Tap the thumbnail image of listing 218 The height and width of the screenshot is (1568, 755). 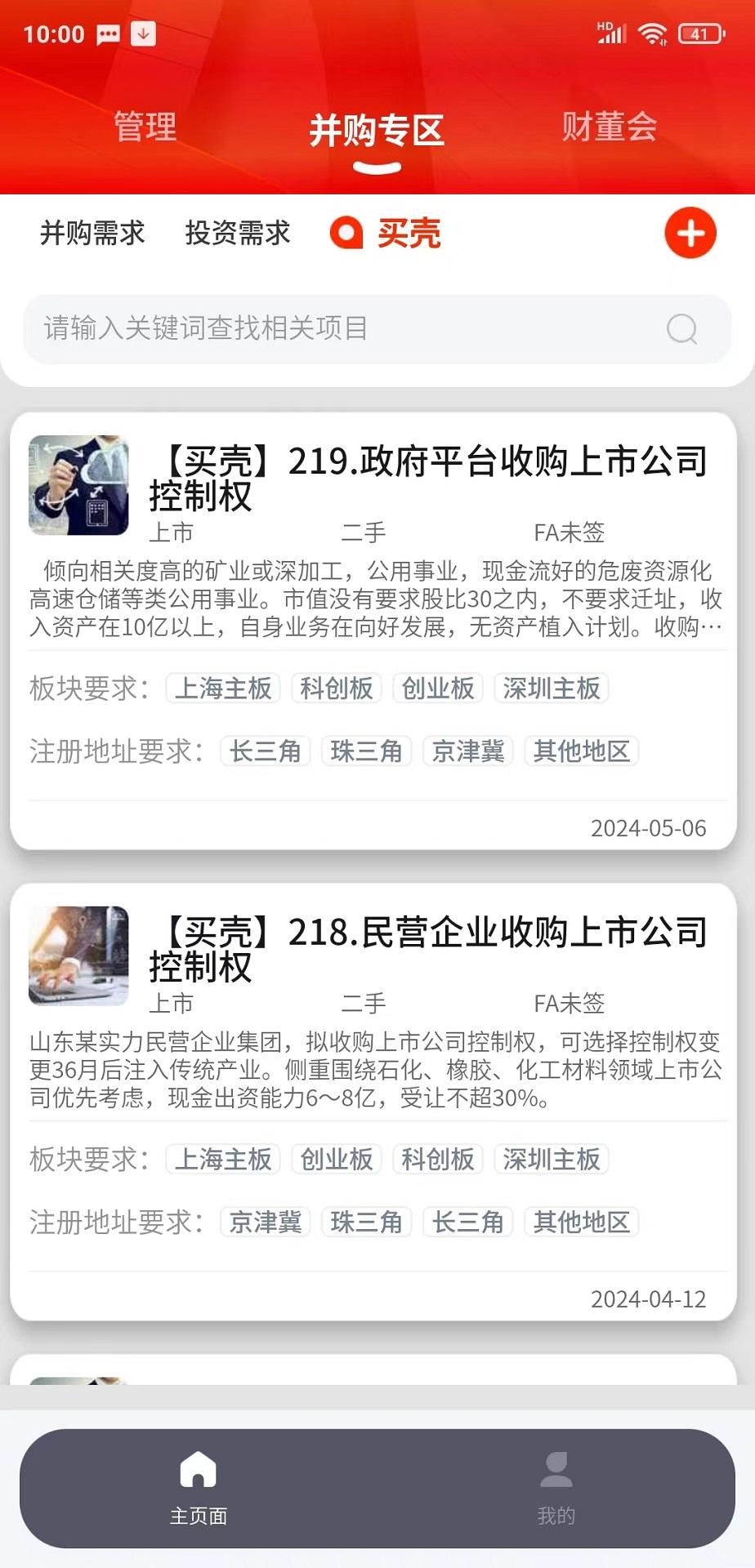[78, 955]
